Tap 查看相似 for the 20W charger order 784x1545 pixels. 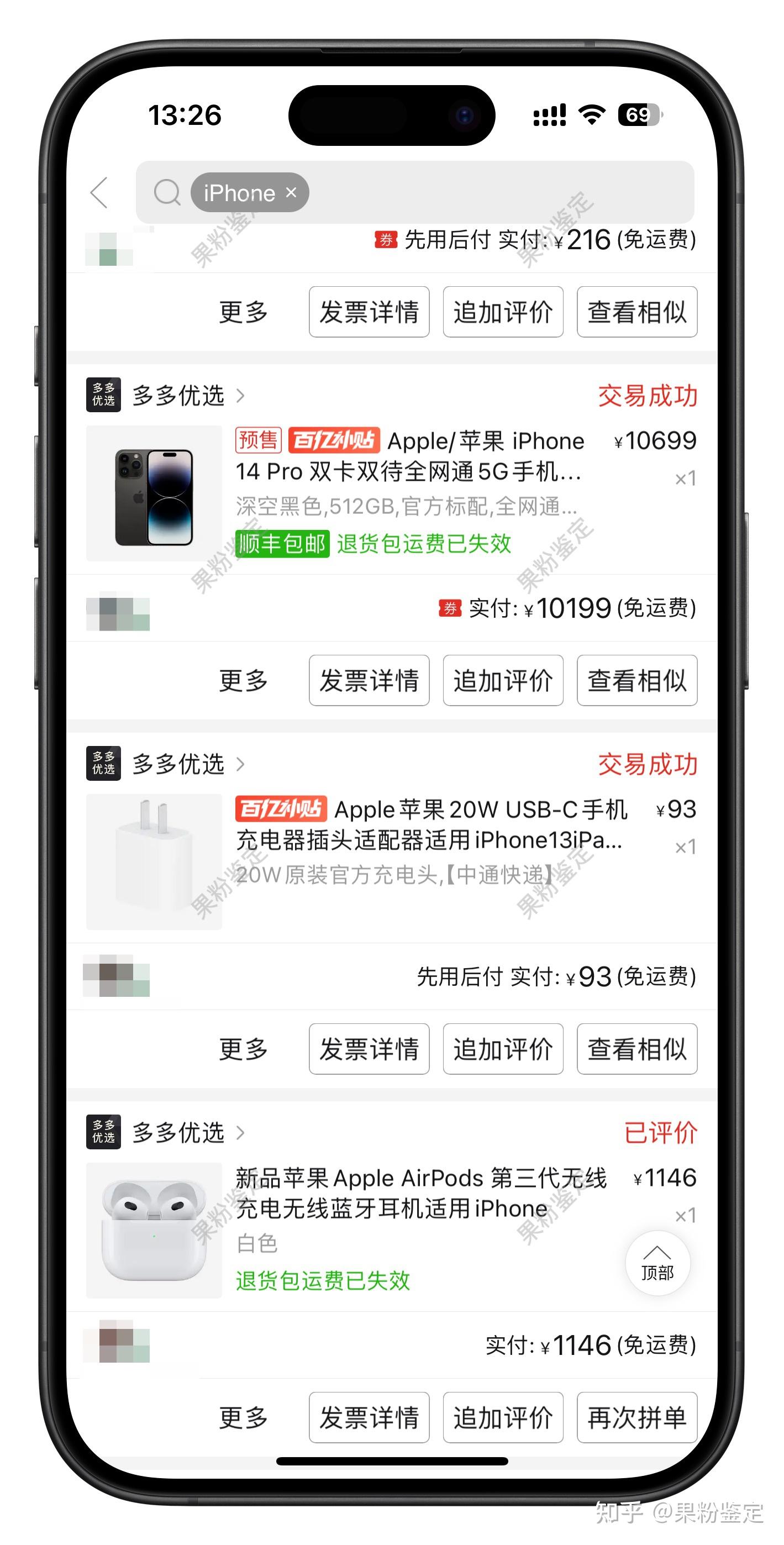click(636, 1048)
